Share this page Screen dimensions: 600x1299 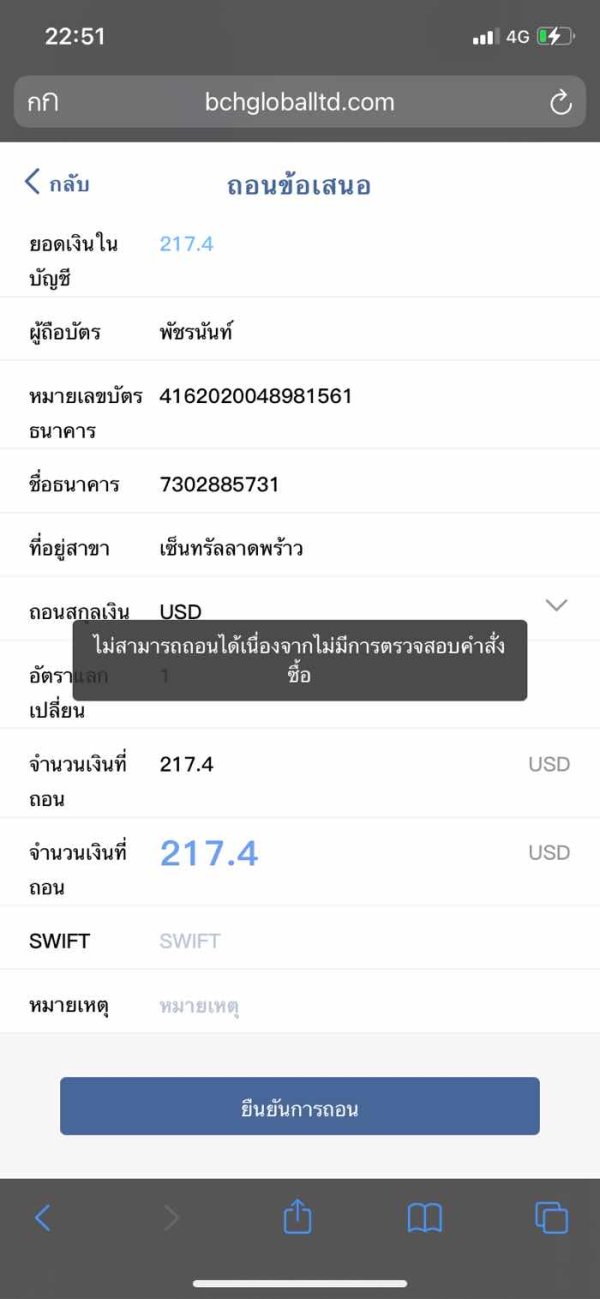coord(297,1217)
